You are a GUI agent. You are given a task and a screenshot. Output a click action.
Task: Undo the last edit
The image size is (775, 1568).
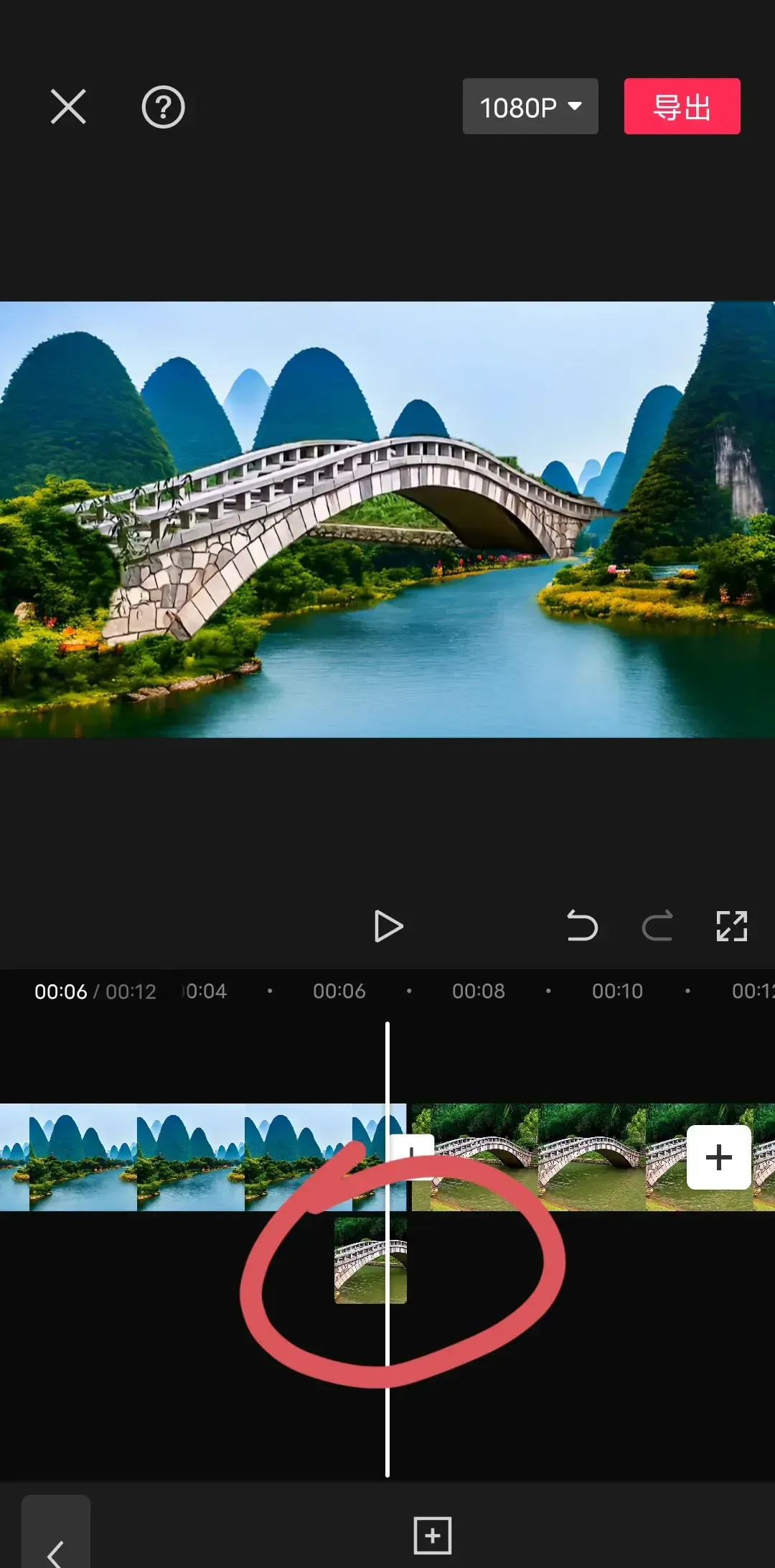581,926
